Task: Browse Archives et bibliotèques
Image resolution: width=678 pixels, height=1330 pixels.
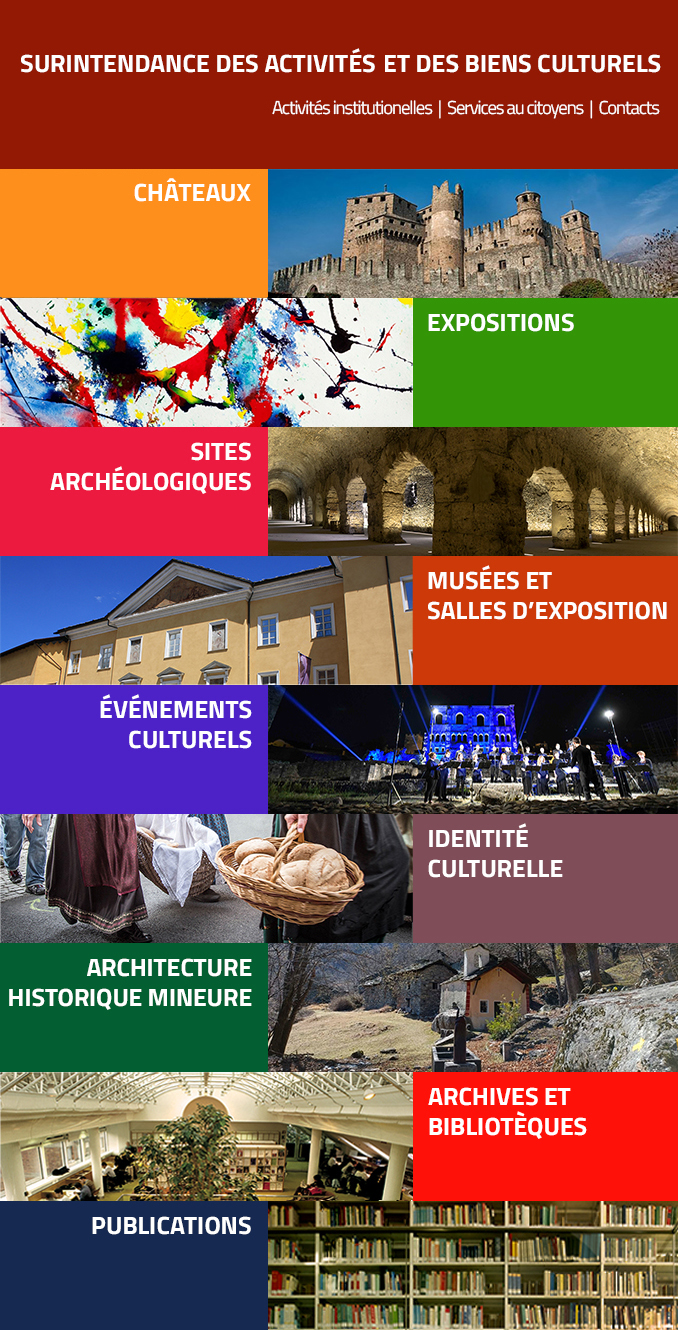Action: pos(507,1112)
